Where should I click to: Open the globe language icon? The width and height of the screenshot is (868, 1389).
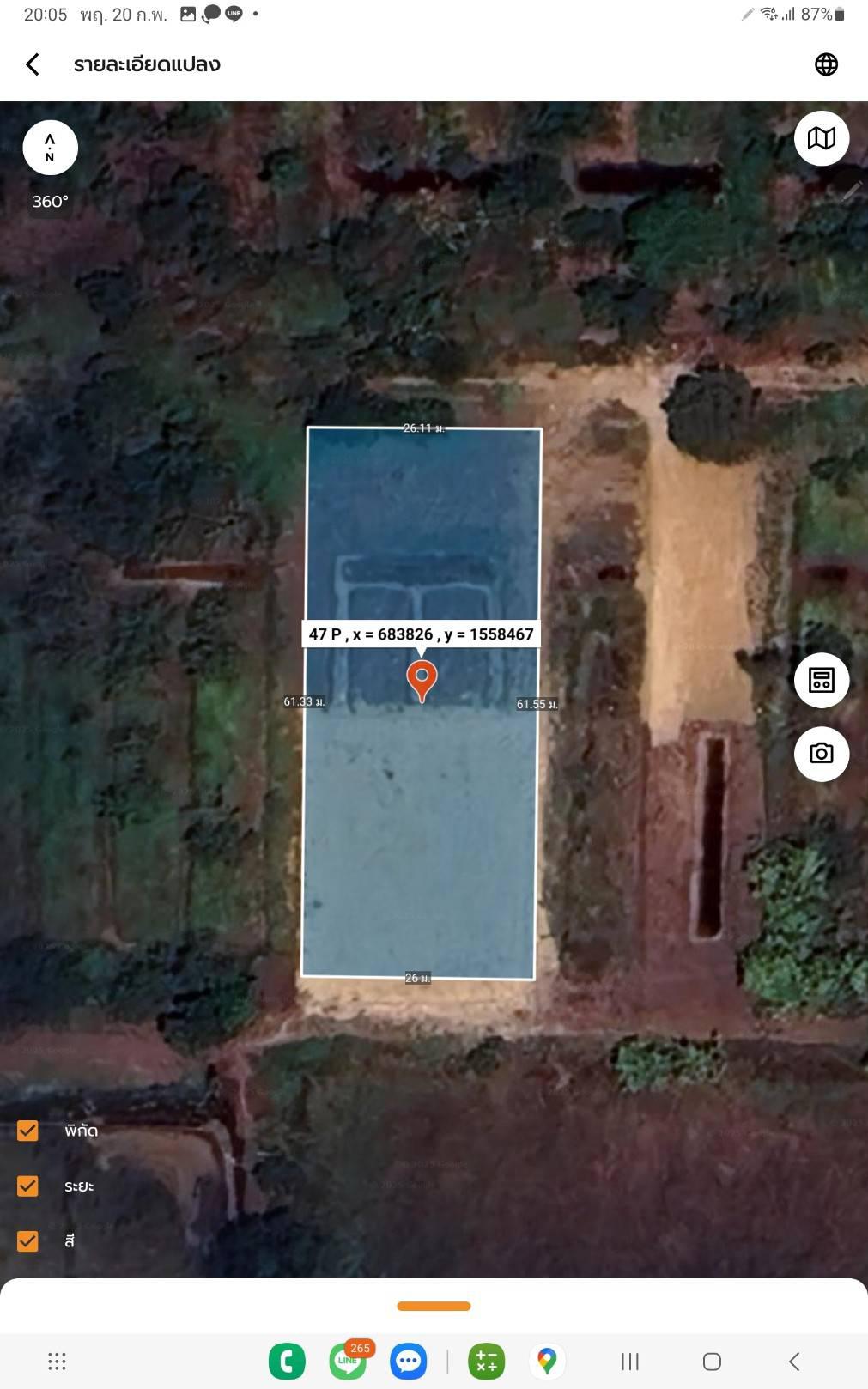click(x=826, y=64)
